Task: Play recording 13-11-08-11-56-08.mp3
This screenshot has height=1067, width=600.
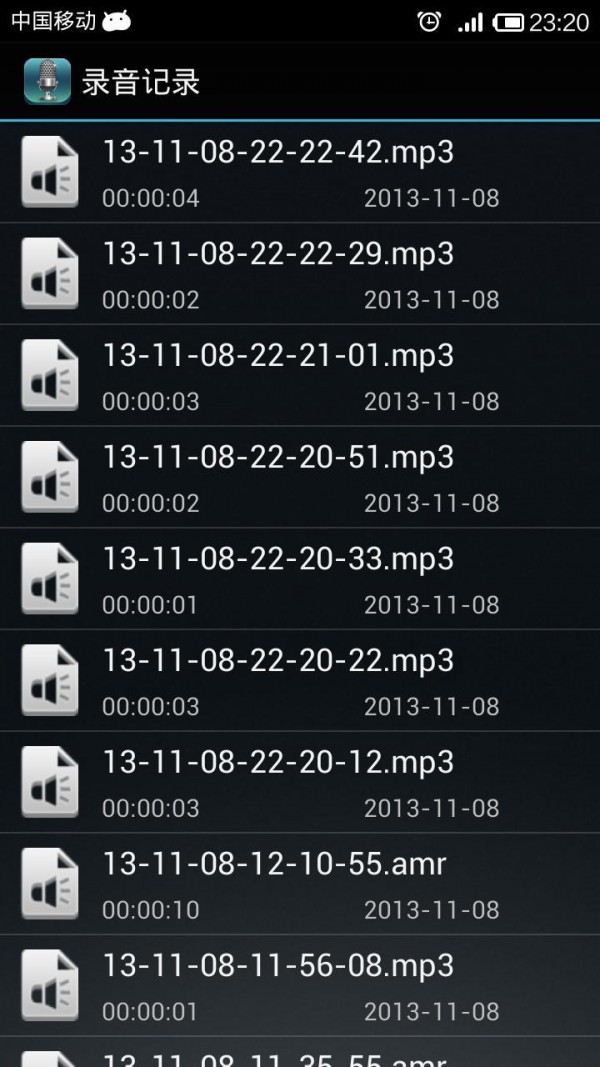Action: coord(300,988)
